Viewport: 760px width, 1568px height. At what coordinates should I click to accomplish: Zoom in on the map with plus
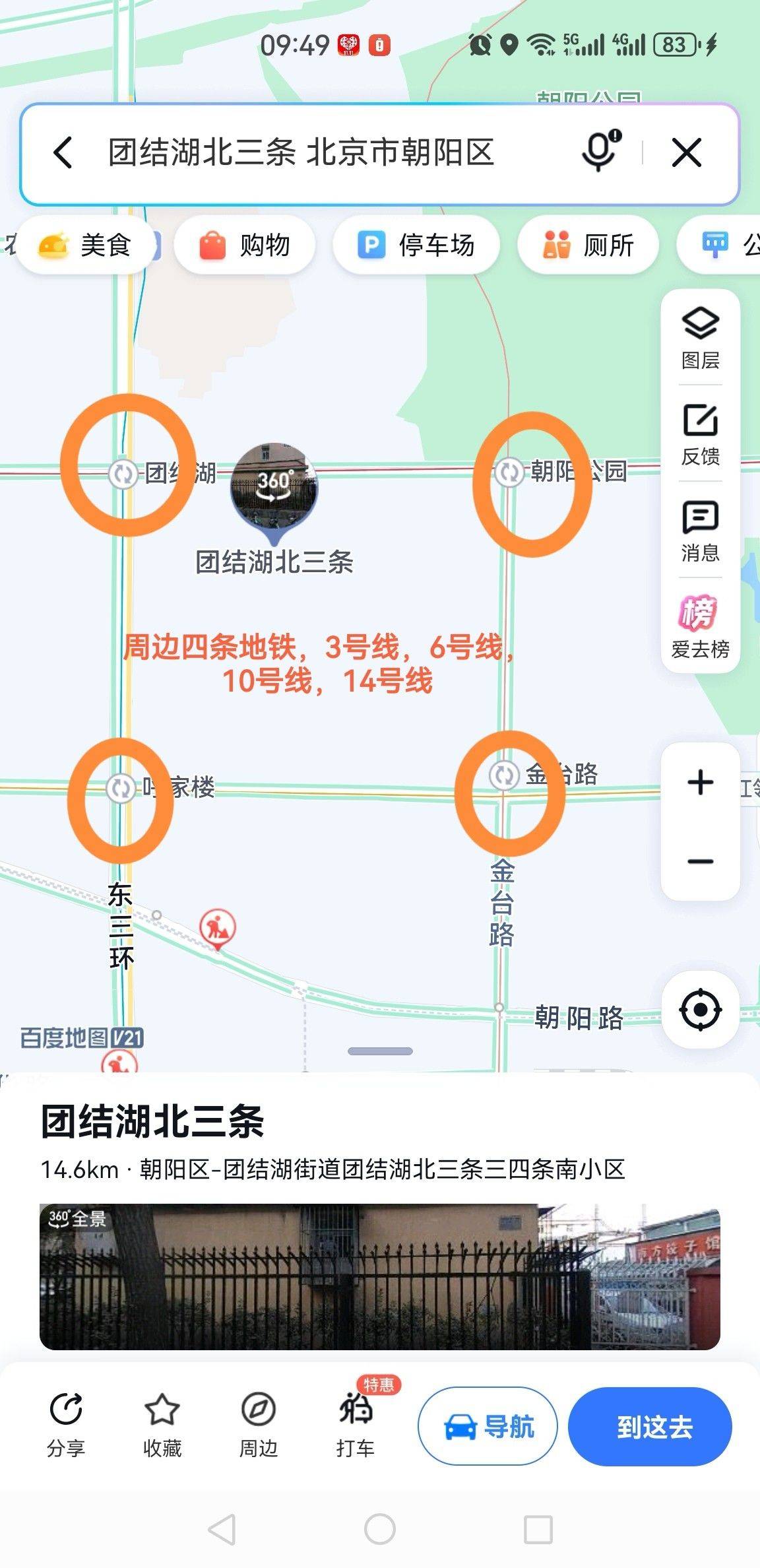click(x=700, y=783)
